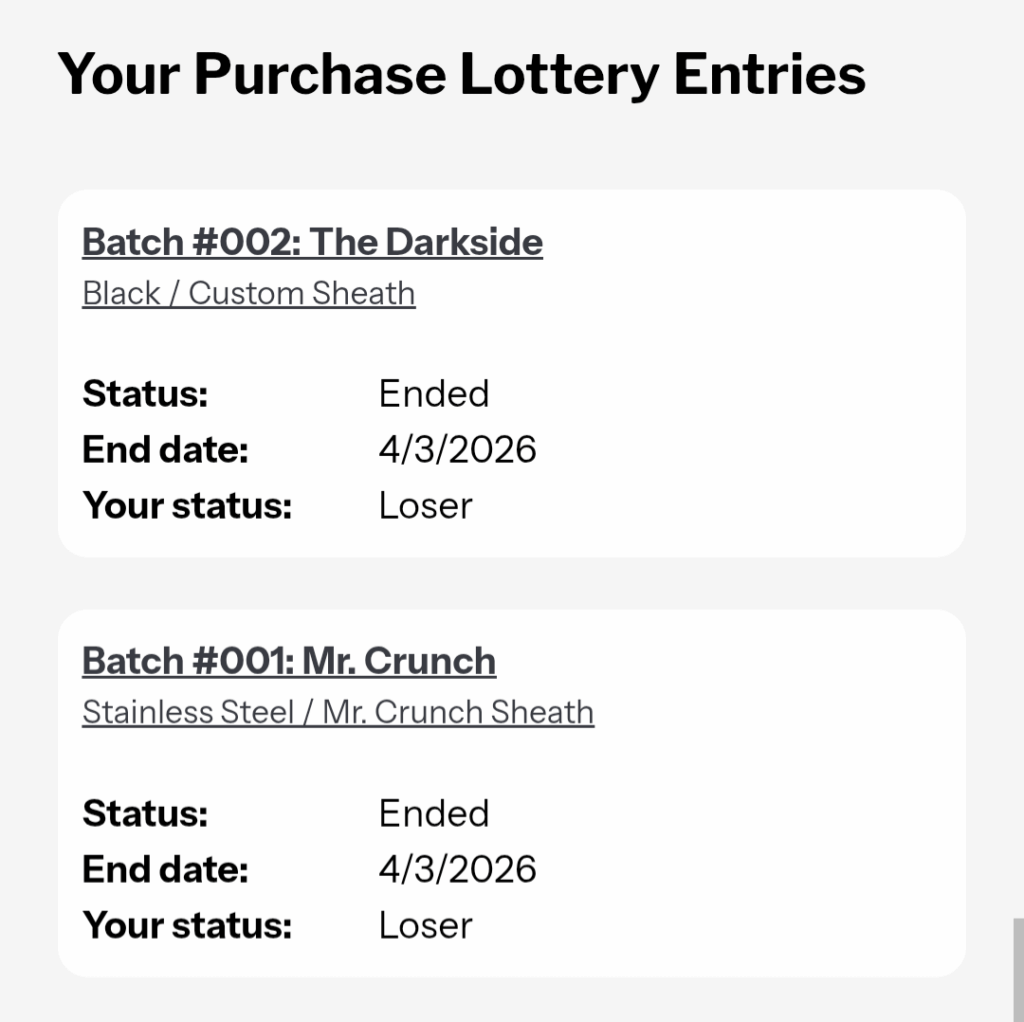Open Stainless Steel / Mr. Crunch Sheath link

pos(338,712)
